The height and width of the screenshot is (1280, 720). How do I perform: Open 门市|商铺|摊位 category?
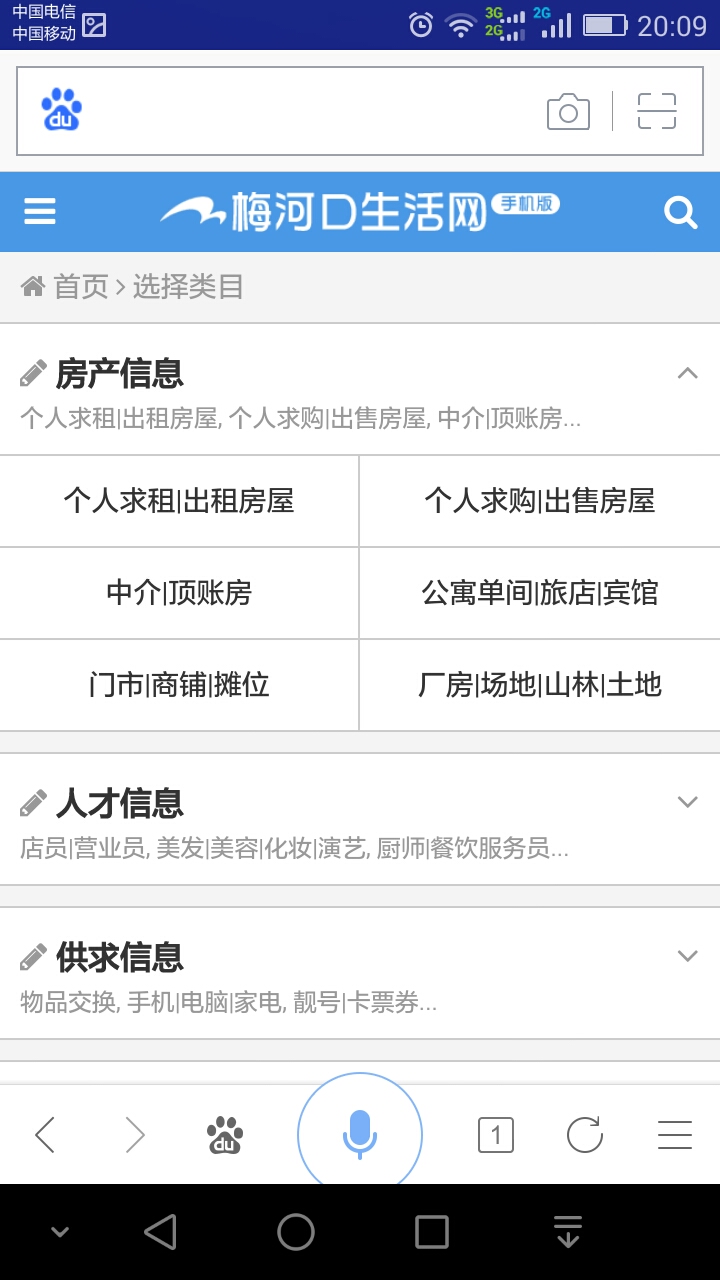179,685
